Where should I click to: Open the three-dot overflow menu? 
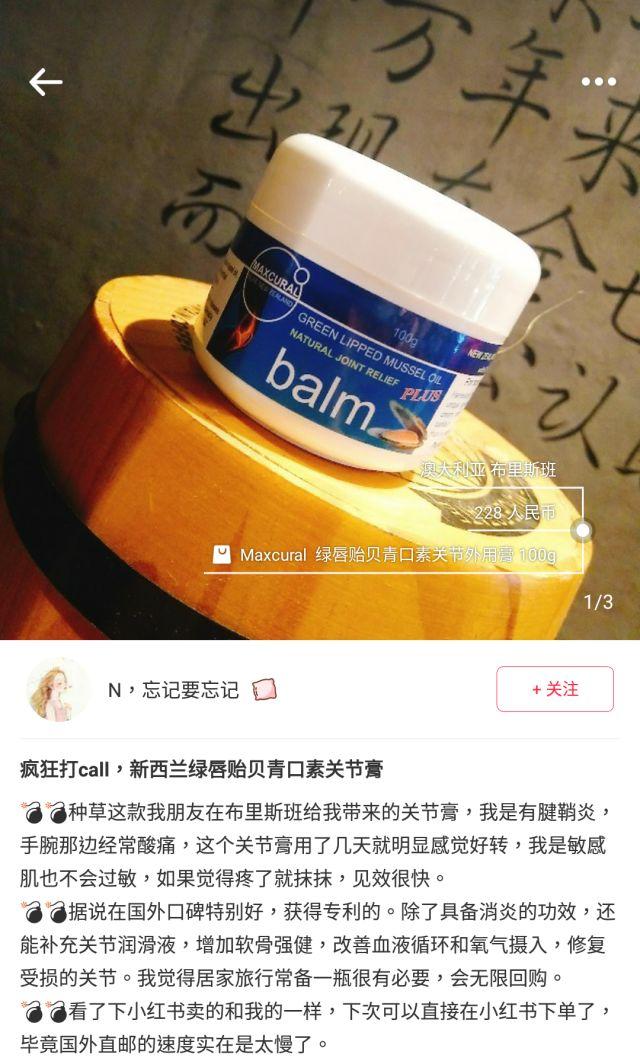pyautogui.click(x=598, y=82)
